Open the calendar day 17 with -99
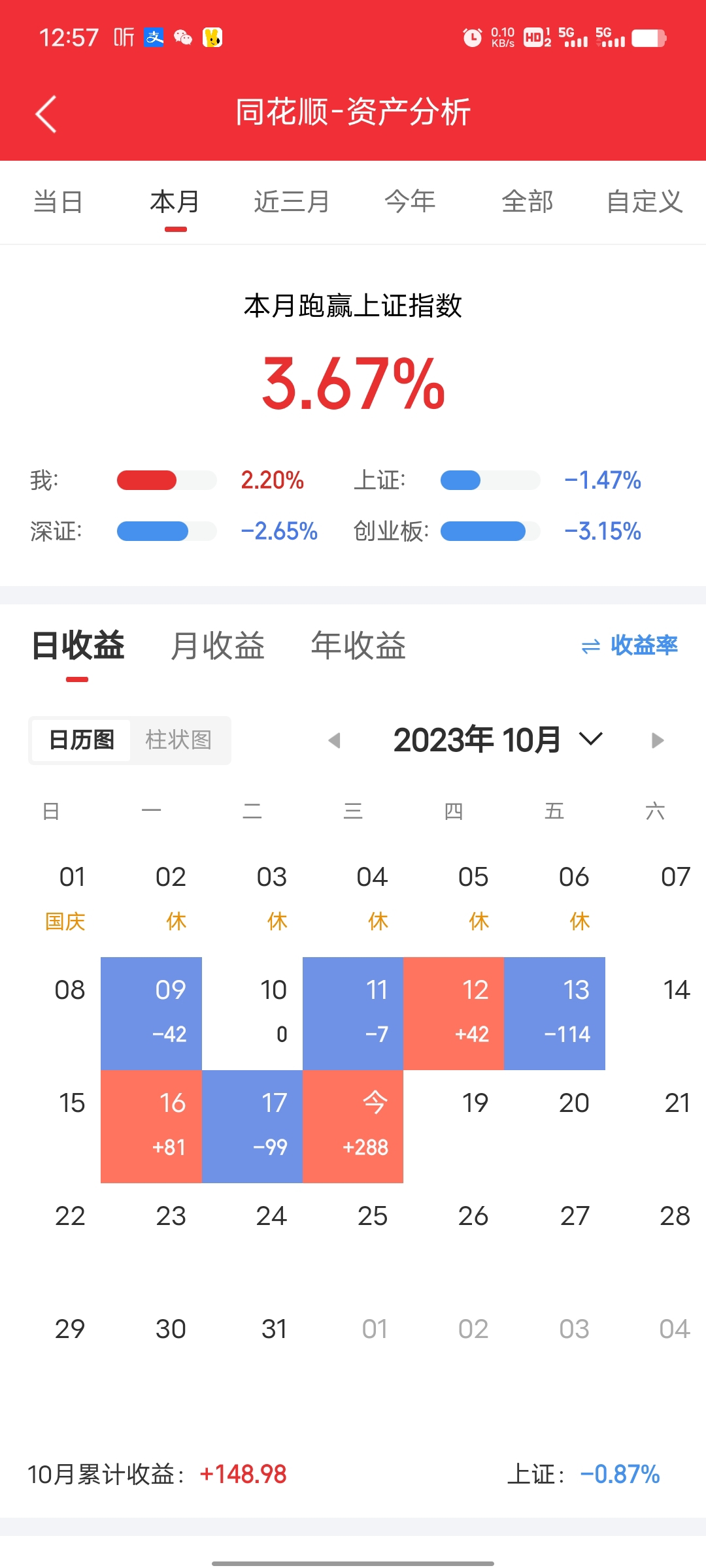 [x=252, y=1126]
